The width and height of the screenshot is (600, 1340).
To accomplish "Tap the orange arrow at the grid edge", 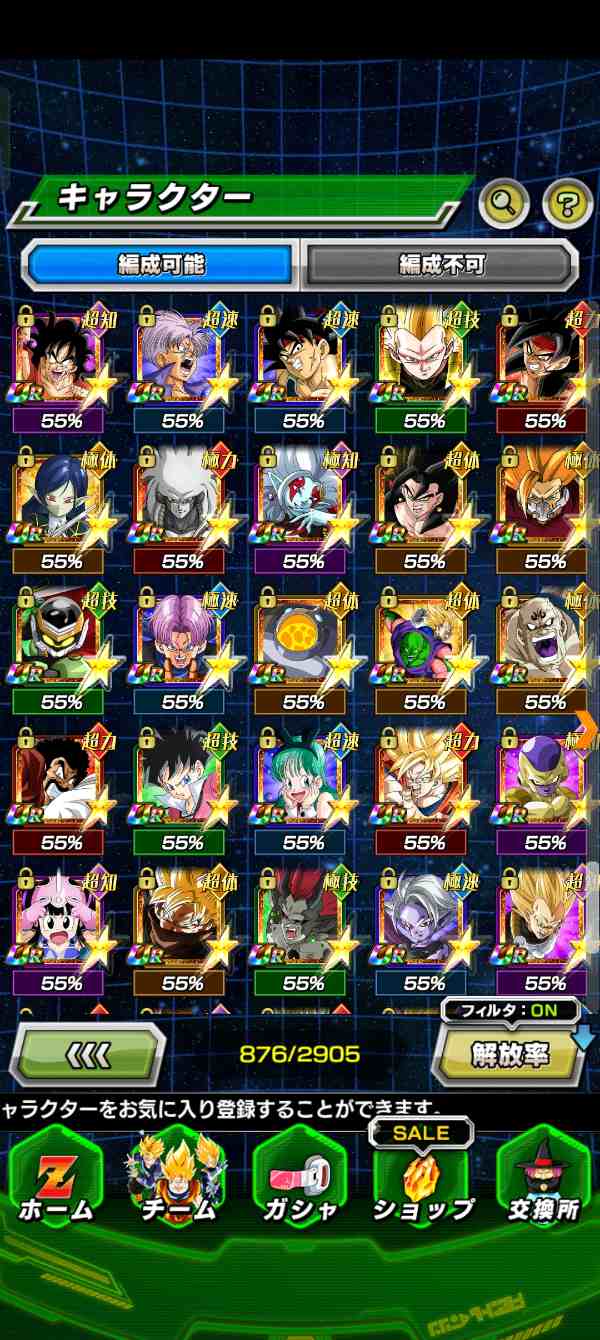I will (586, 725).
